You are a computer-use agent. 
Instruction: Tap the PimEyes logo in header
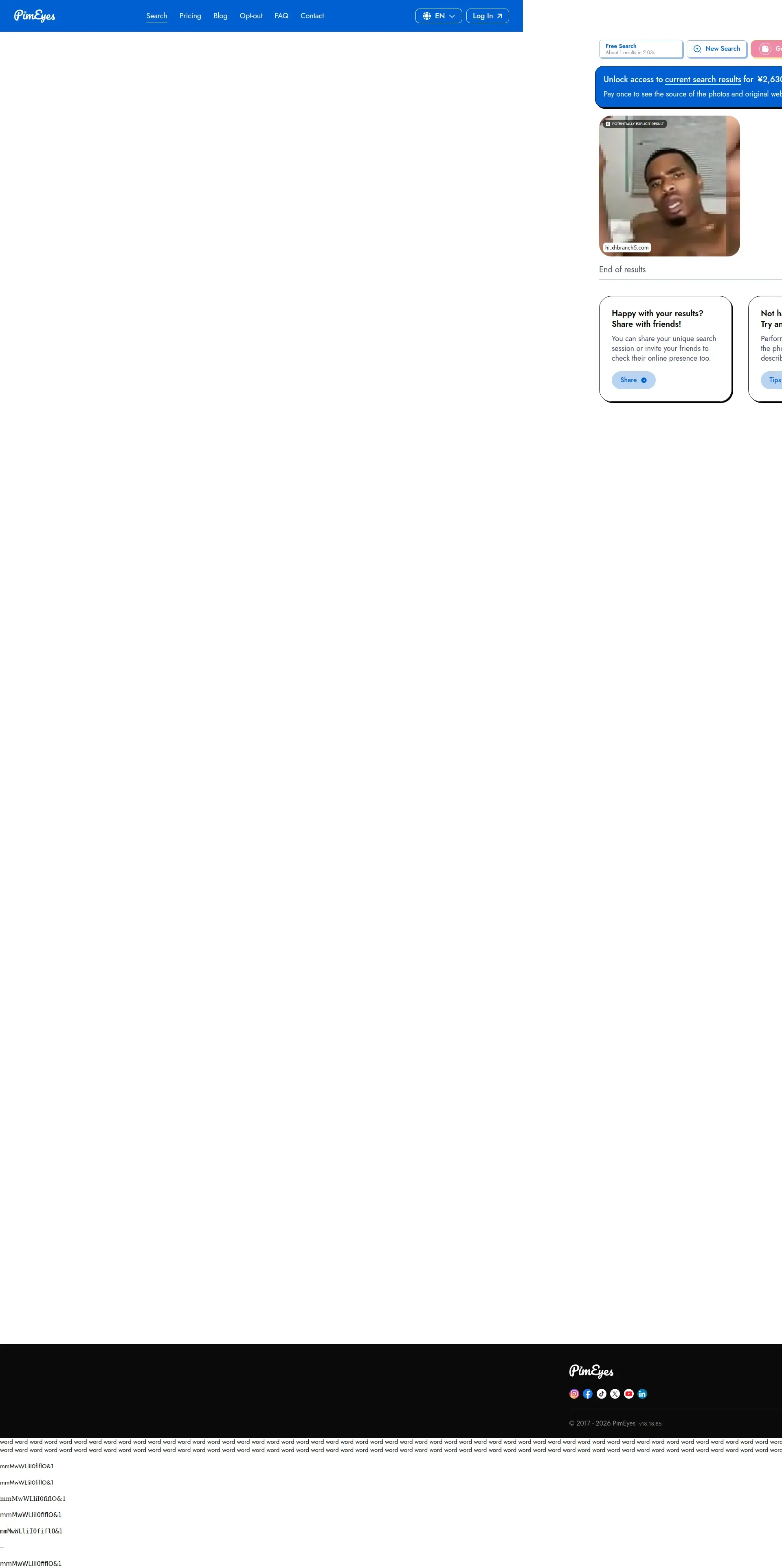coord(35,16)
